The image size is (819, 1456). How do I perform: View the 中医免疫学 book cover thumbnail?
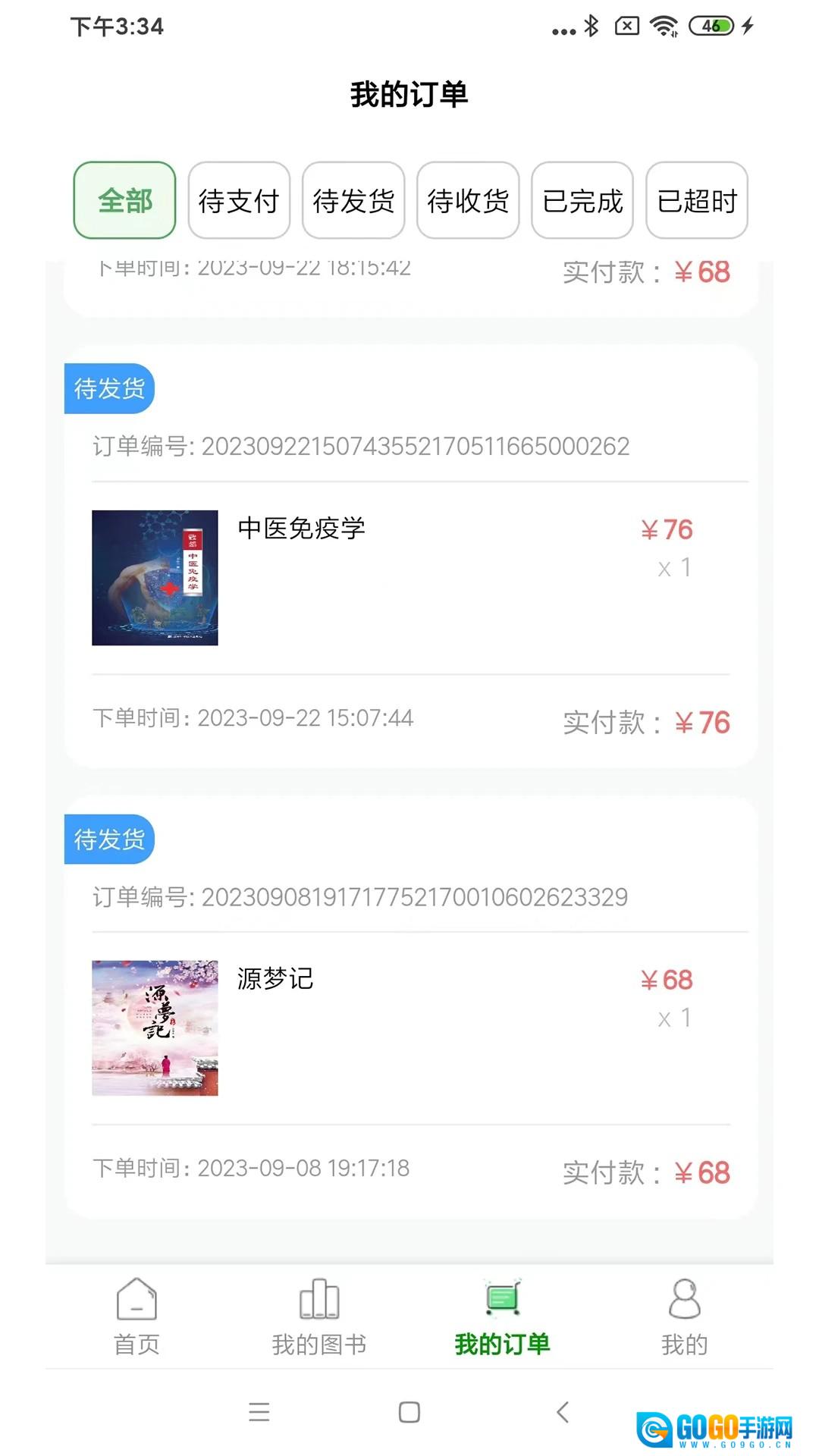click(155, 578)
